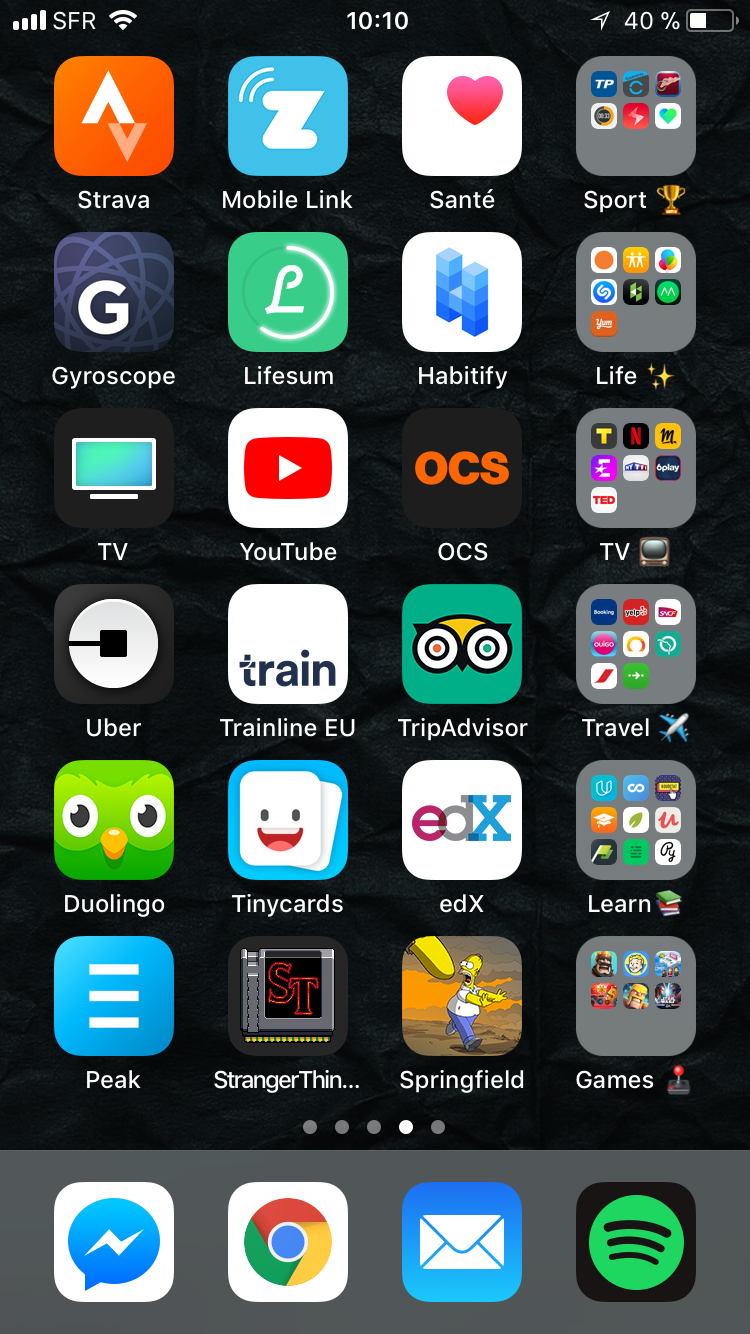
Task: Open TripAdvisor
Action: 462,644
